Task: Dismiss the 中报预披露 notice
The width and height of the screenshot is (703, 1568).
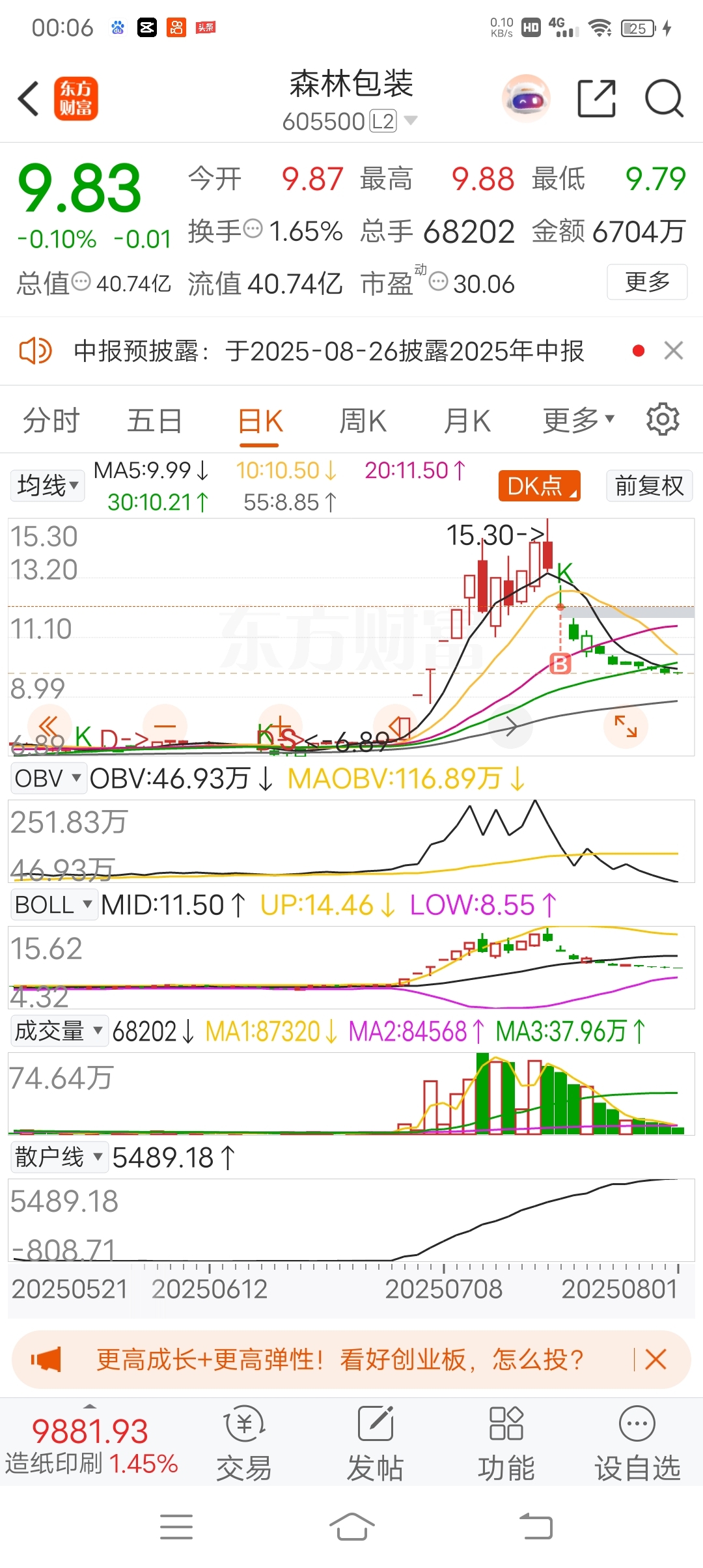Action: click(674, 351)
